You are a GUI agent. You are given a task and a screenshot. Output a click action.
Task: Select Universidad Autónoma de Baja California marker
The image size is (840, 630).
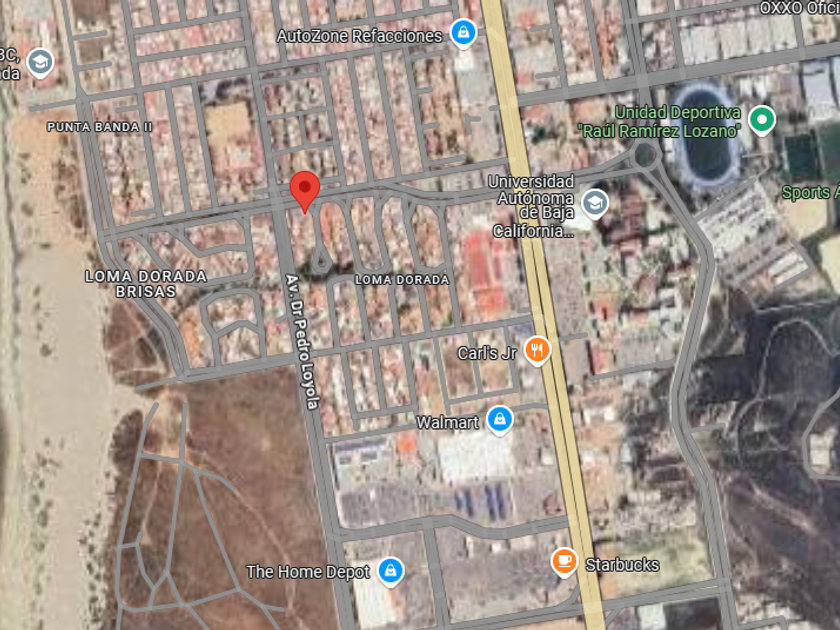[595, 203]
